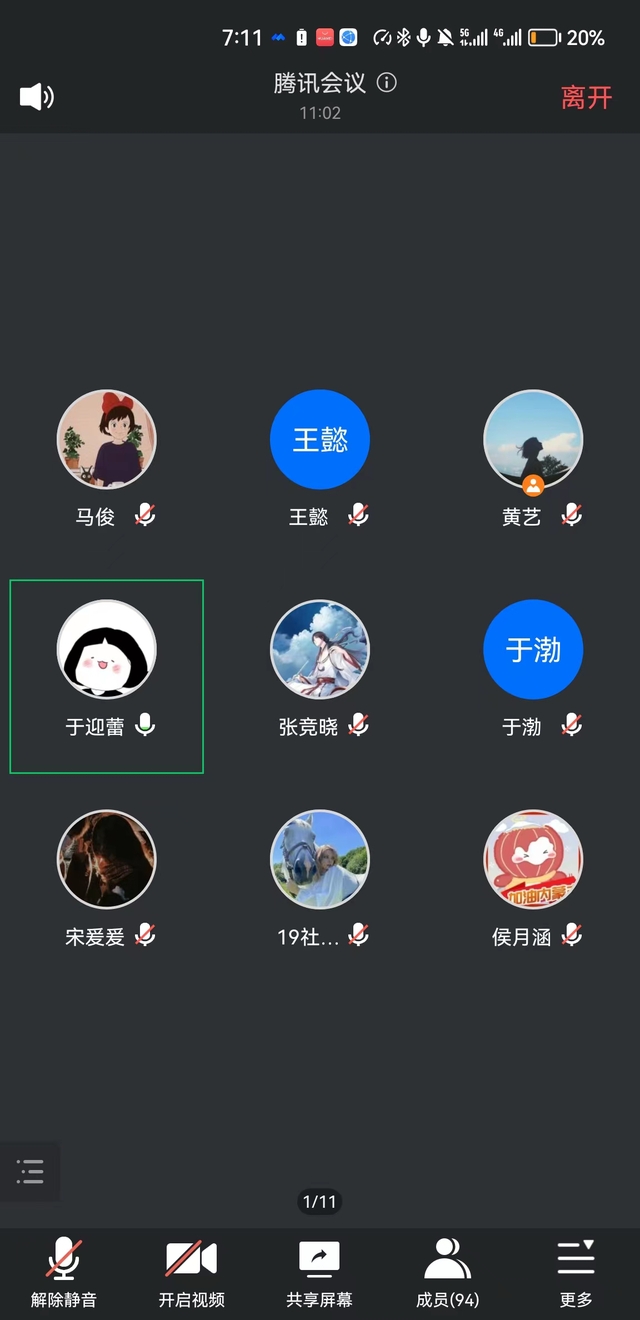This screenshot has height=1320, width=640.
Task: Select participant 王懿
Action: point(320,440)
